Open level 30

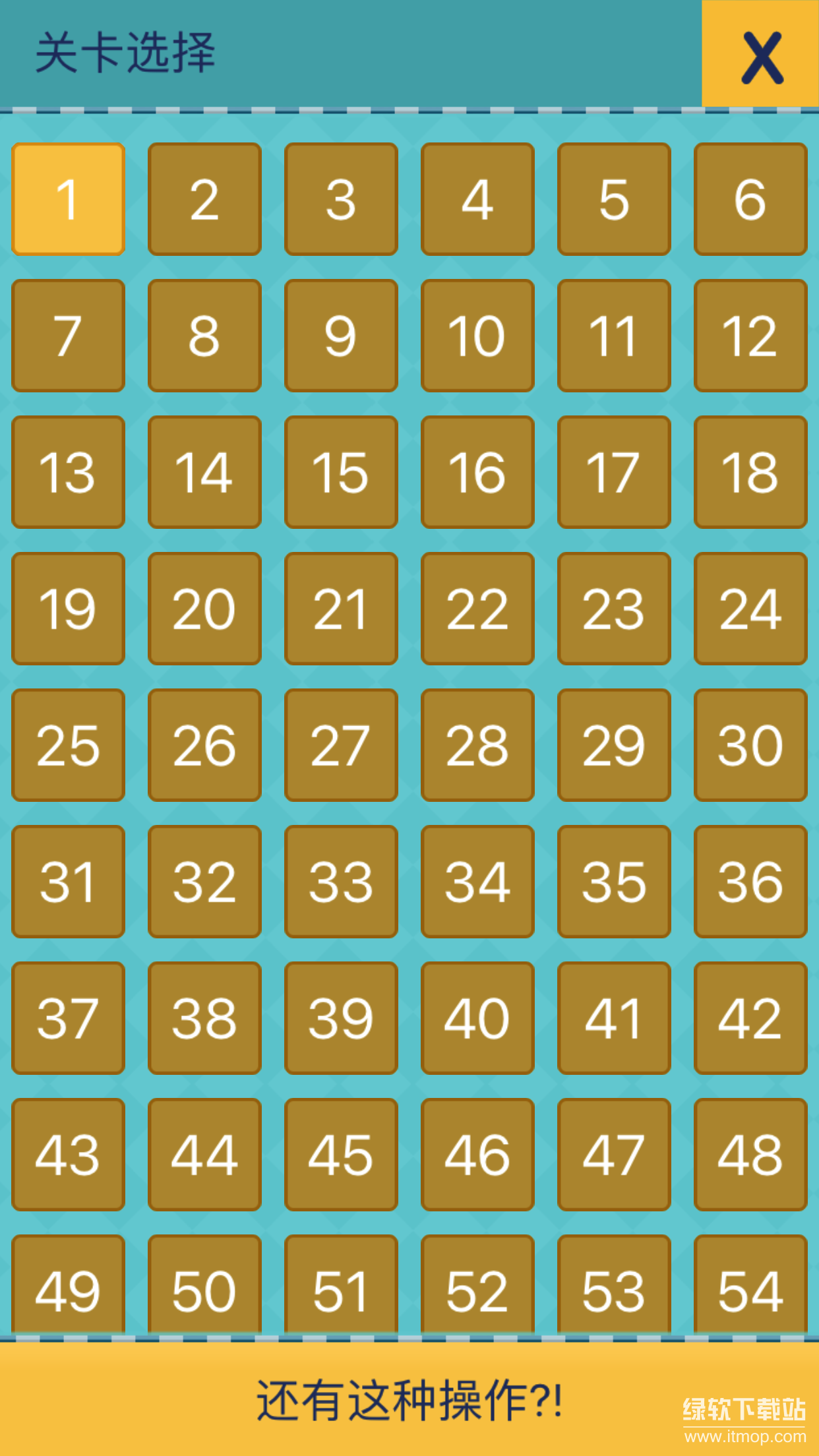(x=750, y=745)
